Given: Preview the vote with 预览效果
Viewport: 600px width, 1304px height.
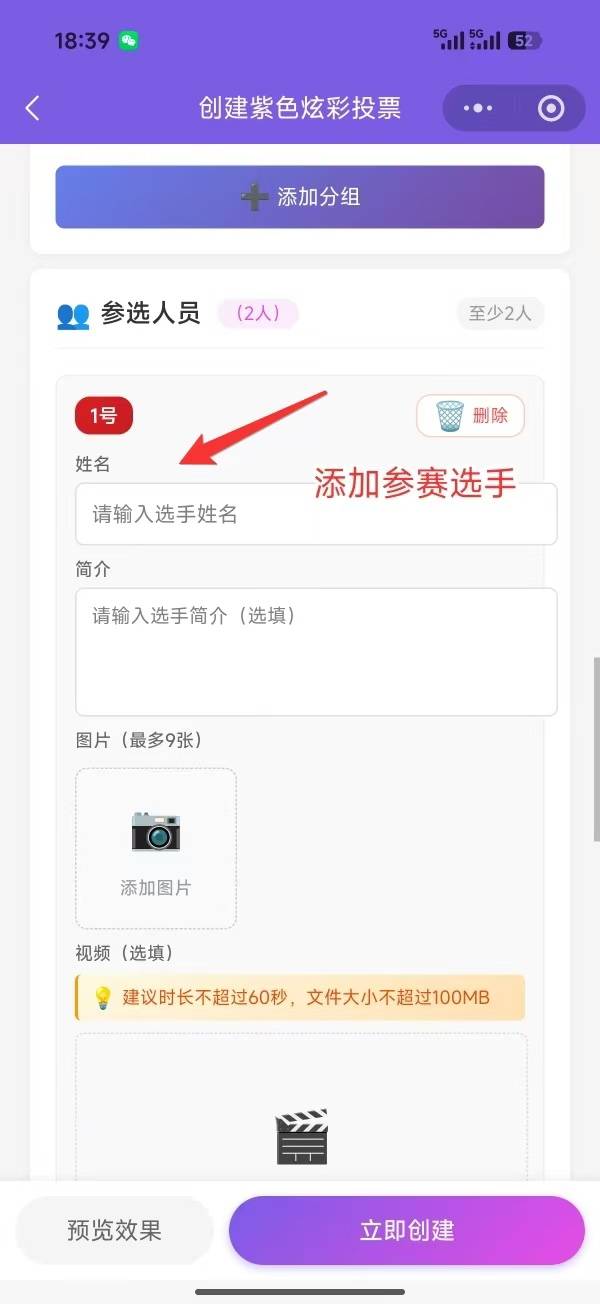Looking at the screenshot, I should click(114, 1230).
